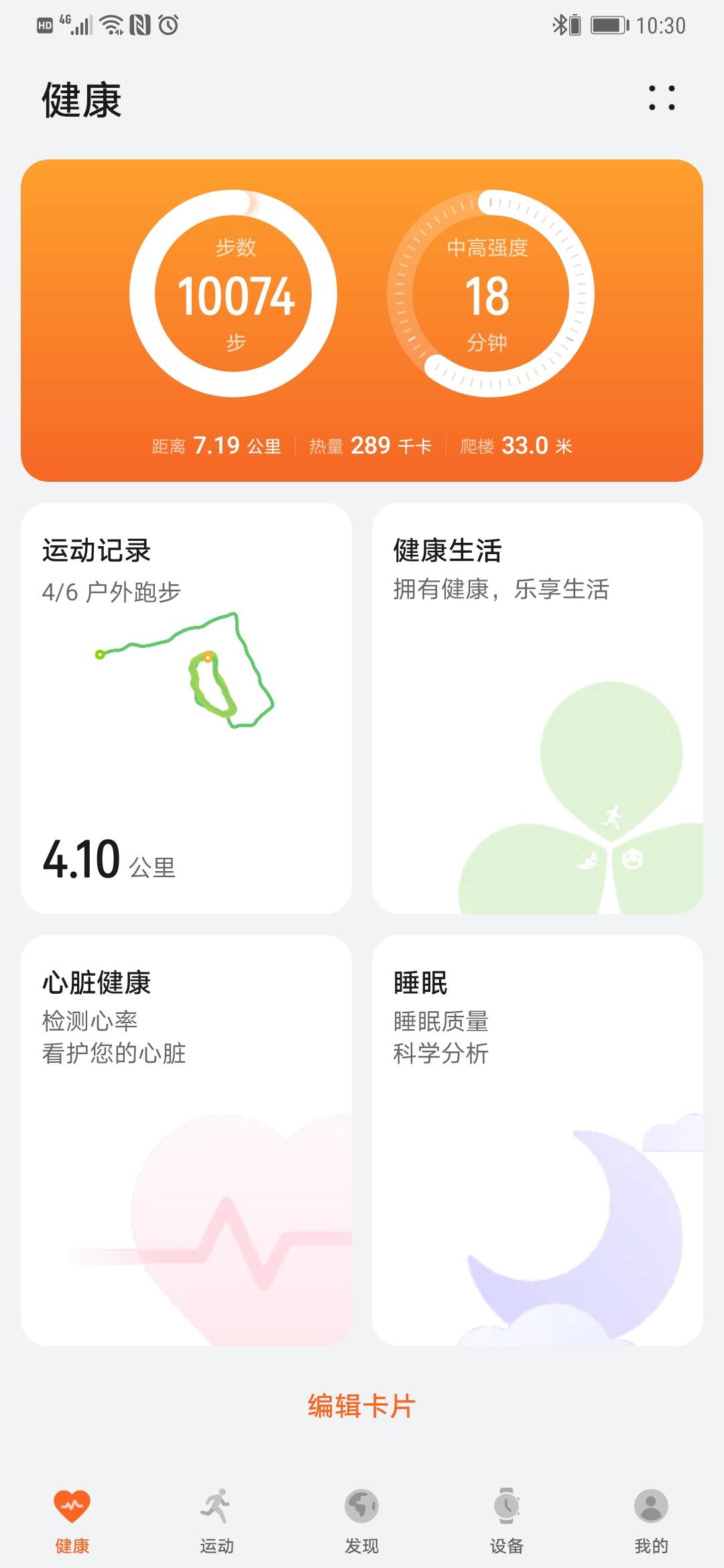The height and width of the screenshot is (1568, 724).
Task: Tap the alarm clock icon in the status bar
Action: [169, 24]
